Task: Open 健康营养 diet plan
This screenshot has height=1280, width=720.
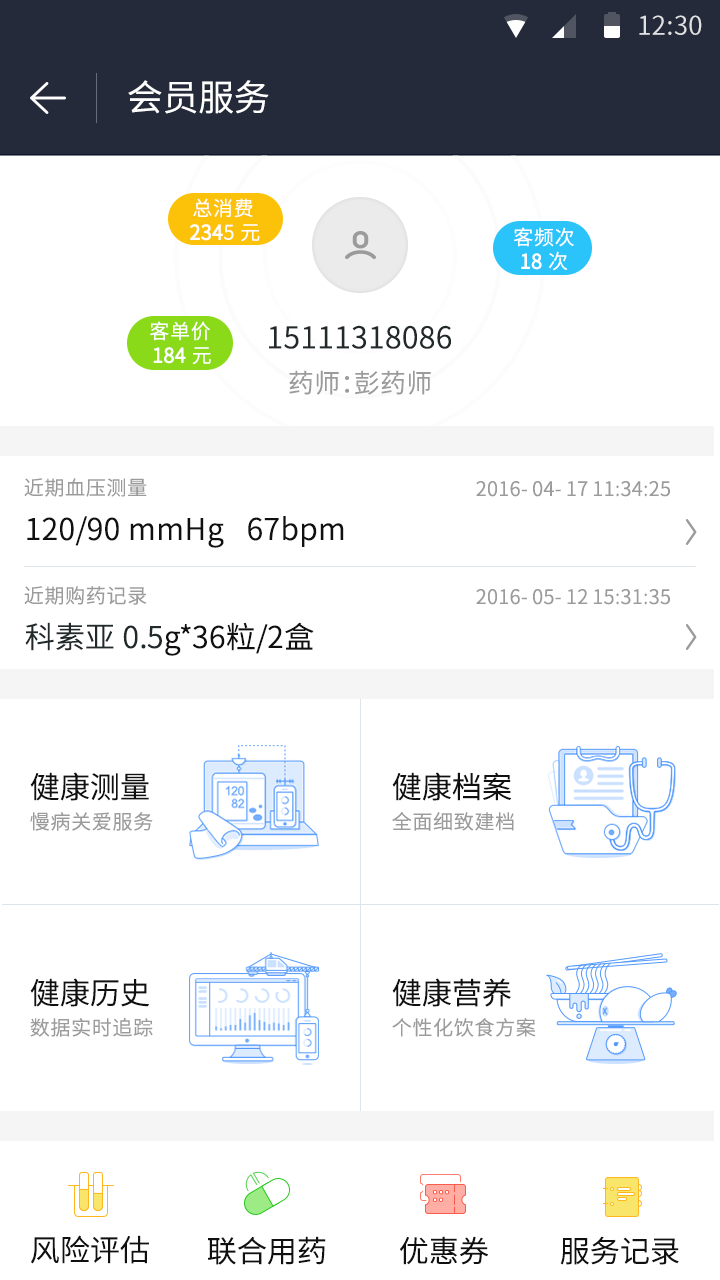Action: (540, 1008)
